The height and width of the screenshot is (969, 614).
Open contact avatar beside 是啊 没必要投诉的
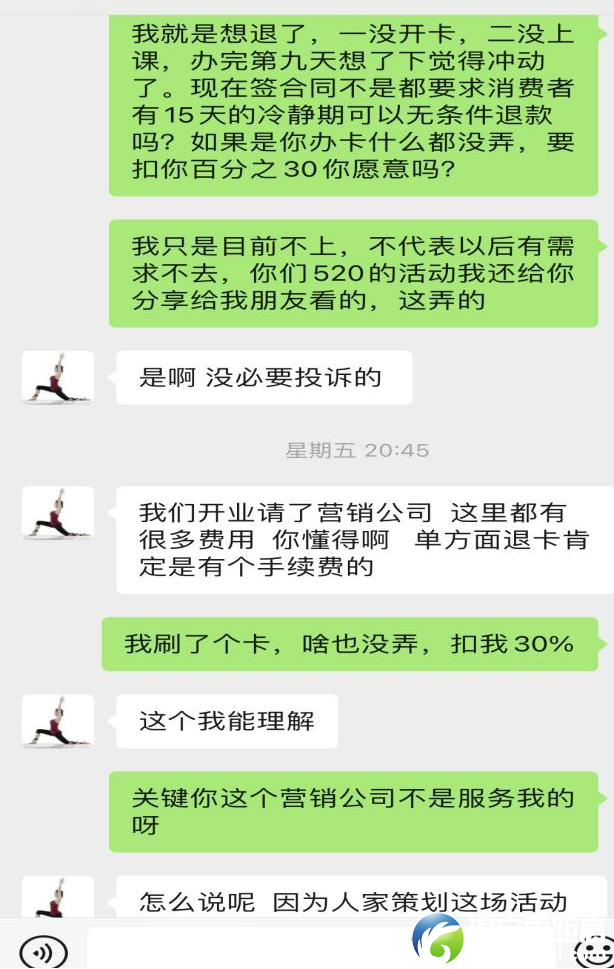tap(58, 378)
